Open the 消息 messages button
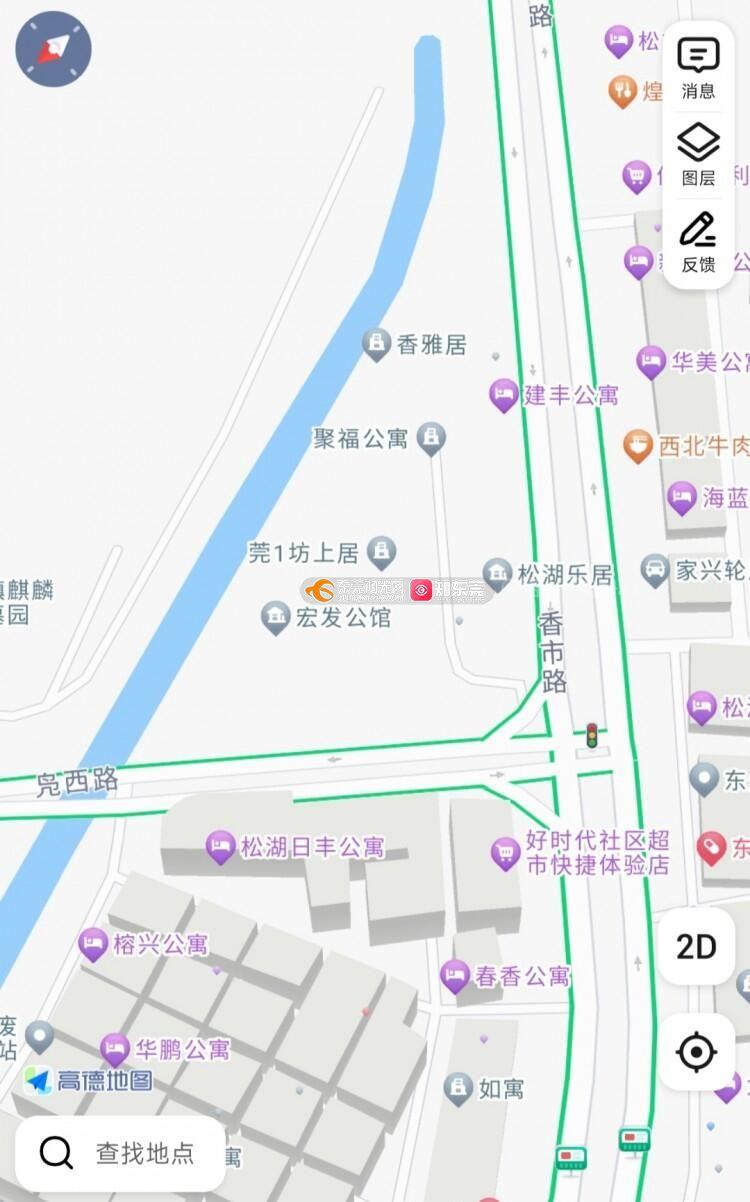Image resolution: width=750 pixels, height=1202 pixels. 698,68
